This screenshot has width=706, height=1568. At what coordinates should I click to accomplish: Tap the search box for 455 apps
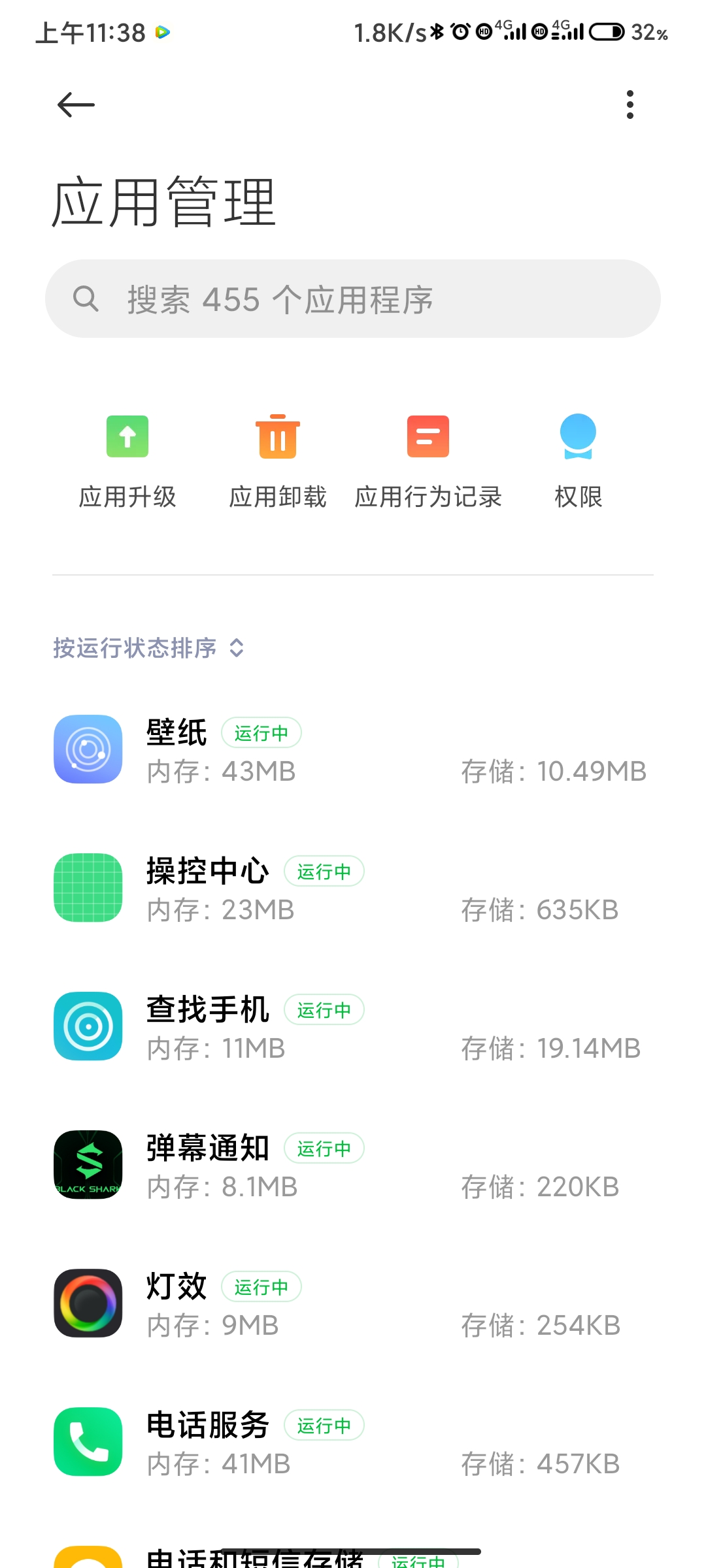point(353,299)
